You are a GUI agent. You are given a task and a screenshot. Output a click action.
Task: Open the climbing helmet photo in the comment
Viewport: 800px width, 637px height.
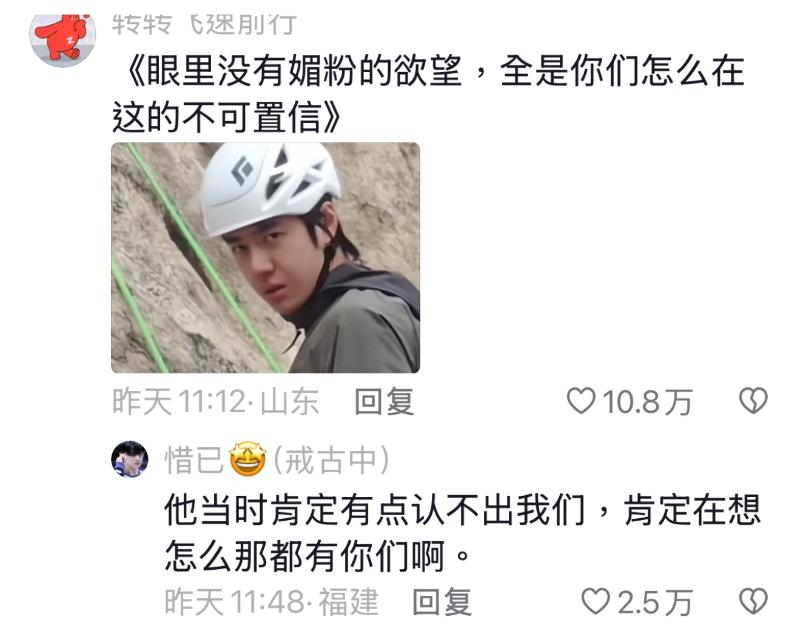(x=265, y=257)
